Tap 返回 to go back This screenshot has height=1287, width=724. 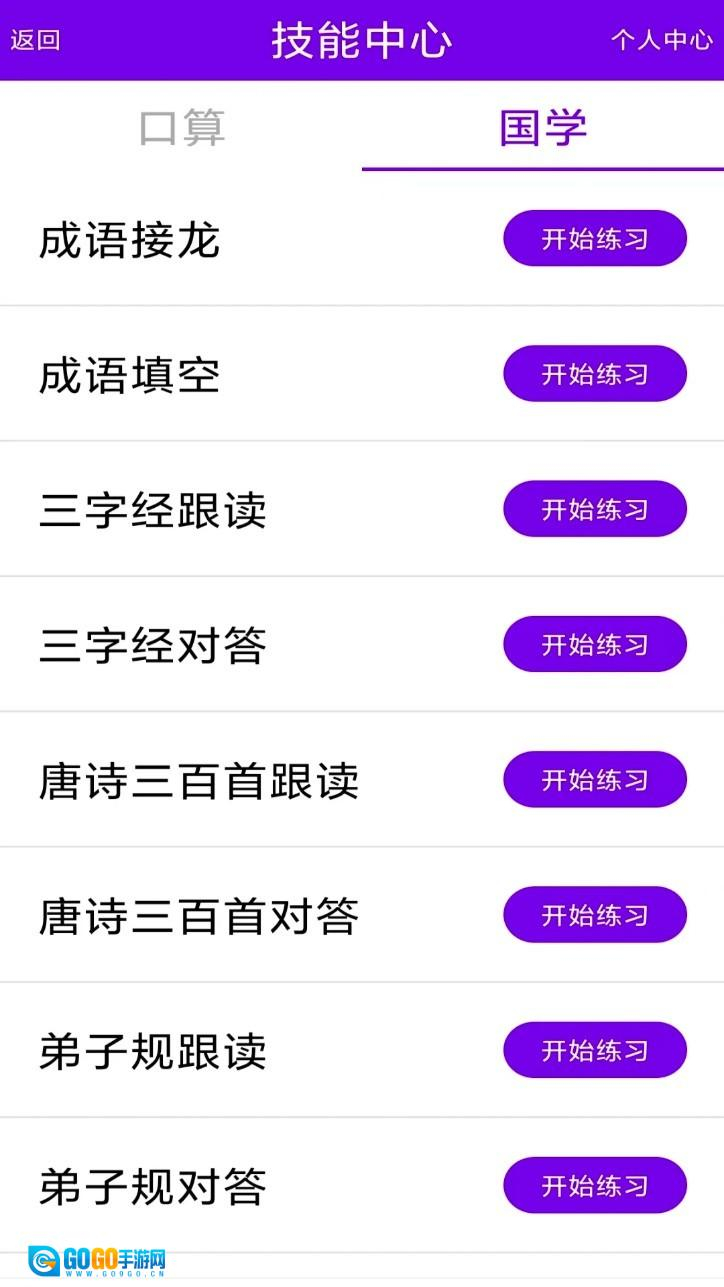(x=35, y=41)
